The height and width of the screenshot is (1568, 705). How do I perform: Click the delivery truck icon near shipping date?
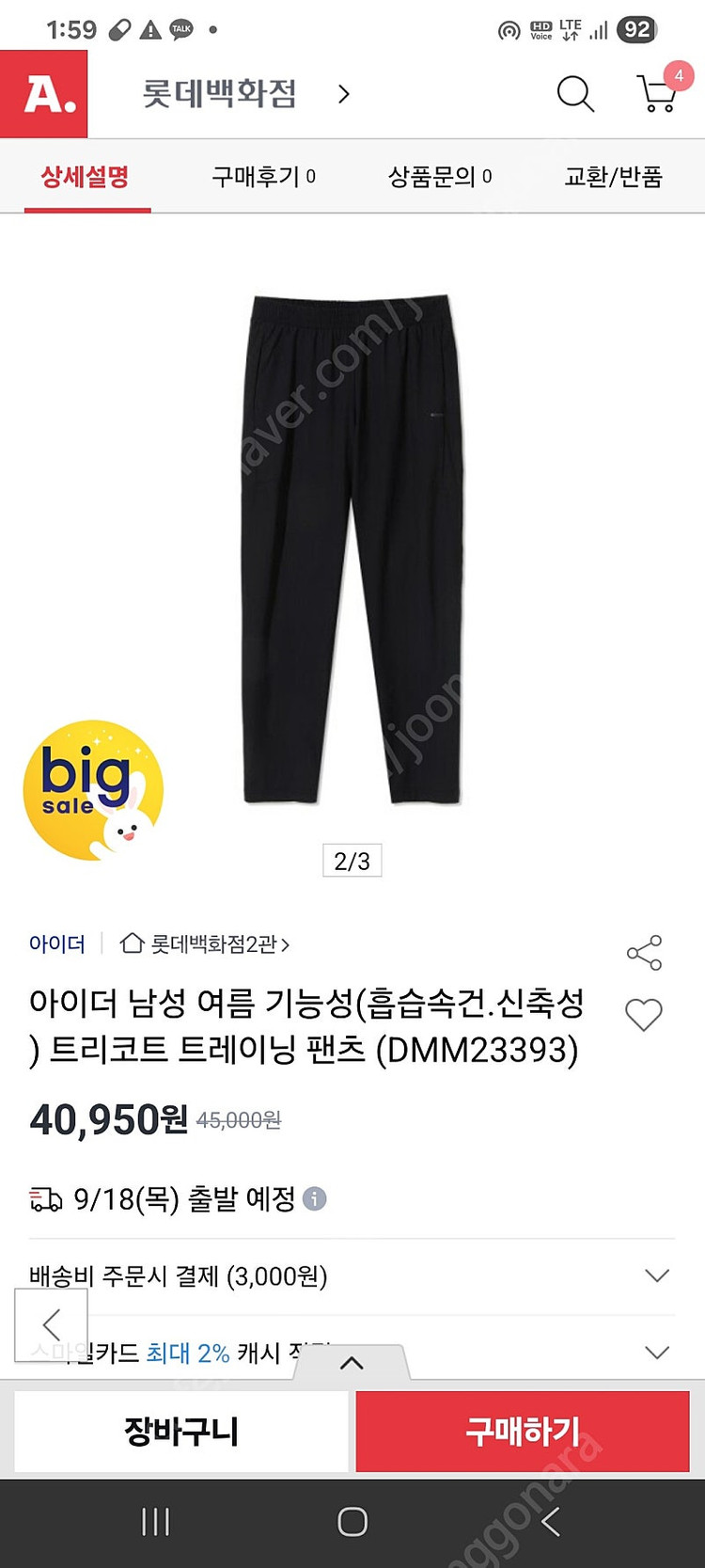click(x=44, y=1198)
